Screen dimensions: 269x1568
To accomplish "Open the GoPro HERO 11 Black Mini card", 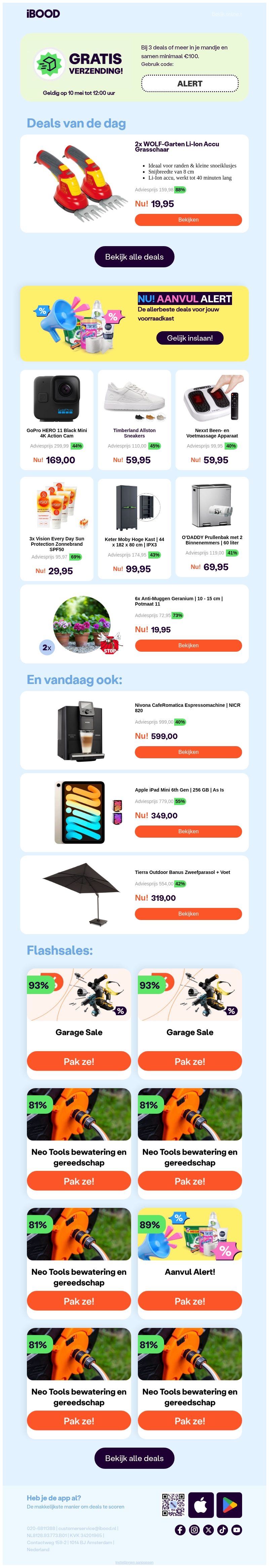I will click(56, 419).
